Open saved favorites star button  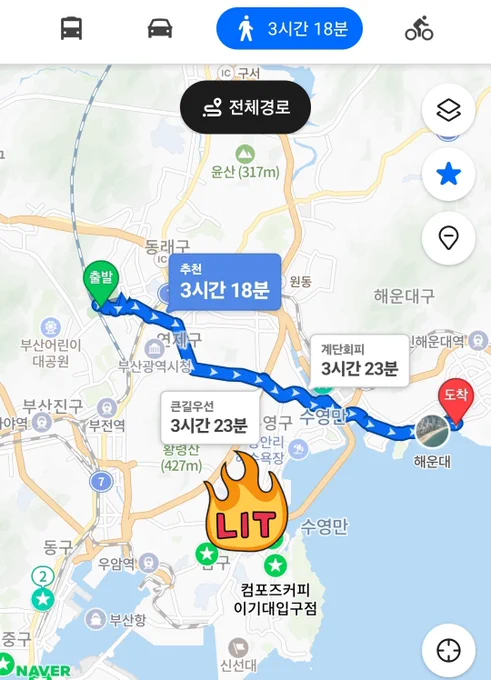pyautogui.click(x=448, y=174)
